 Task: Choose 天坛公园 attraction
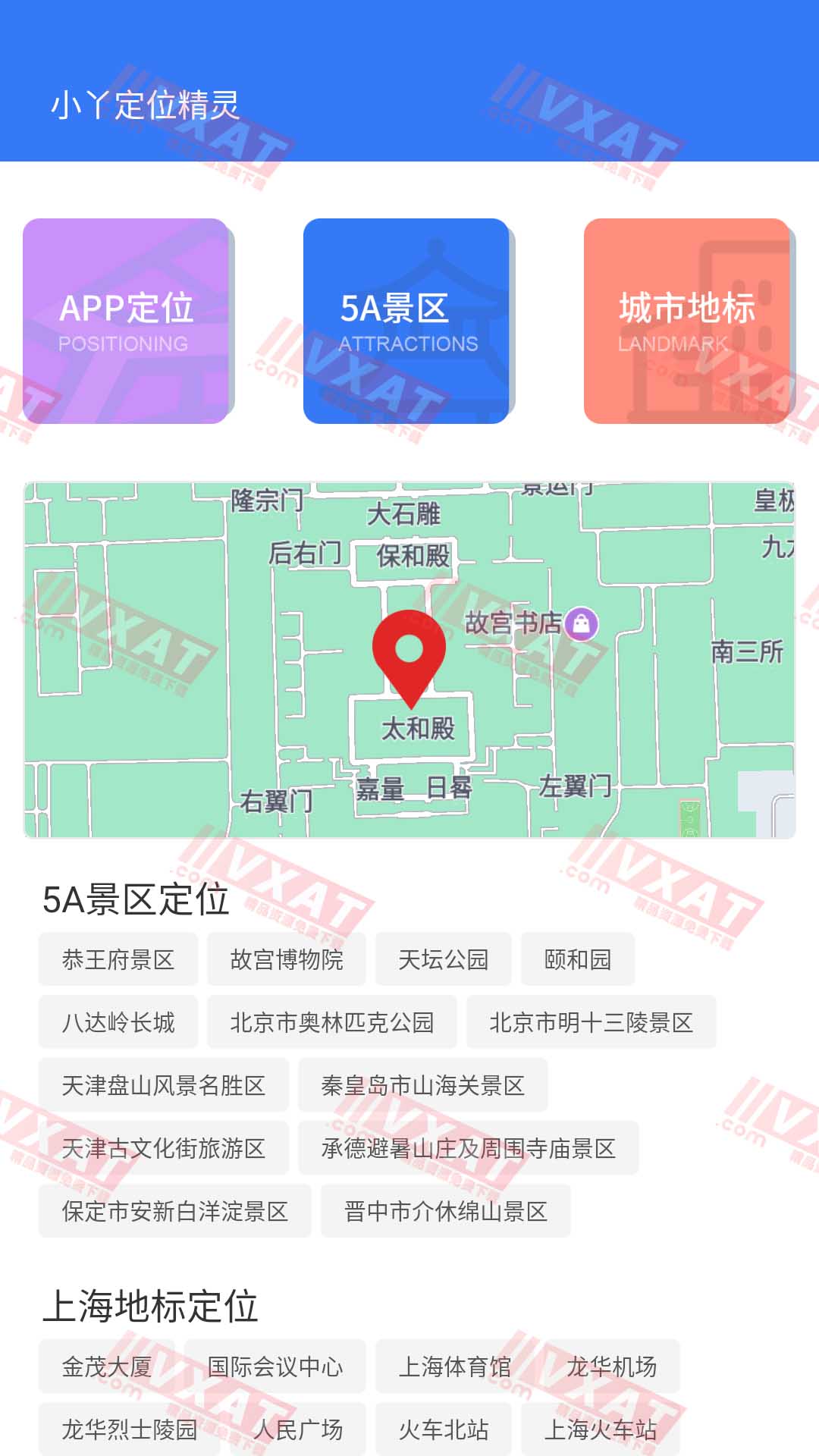pyautogui.click(x=445, y=959)
